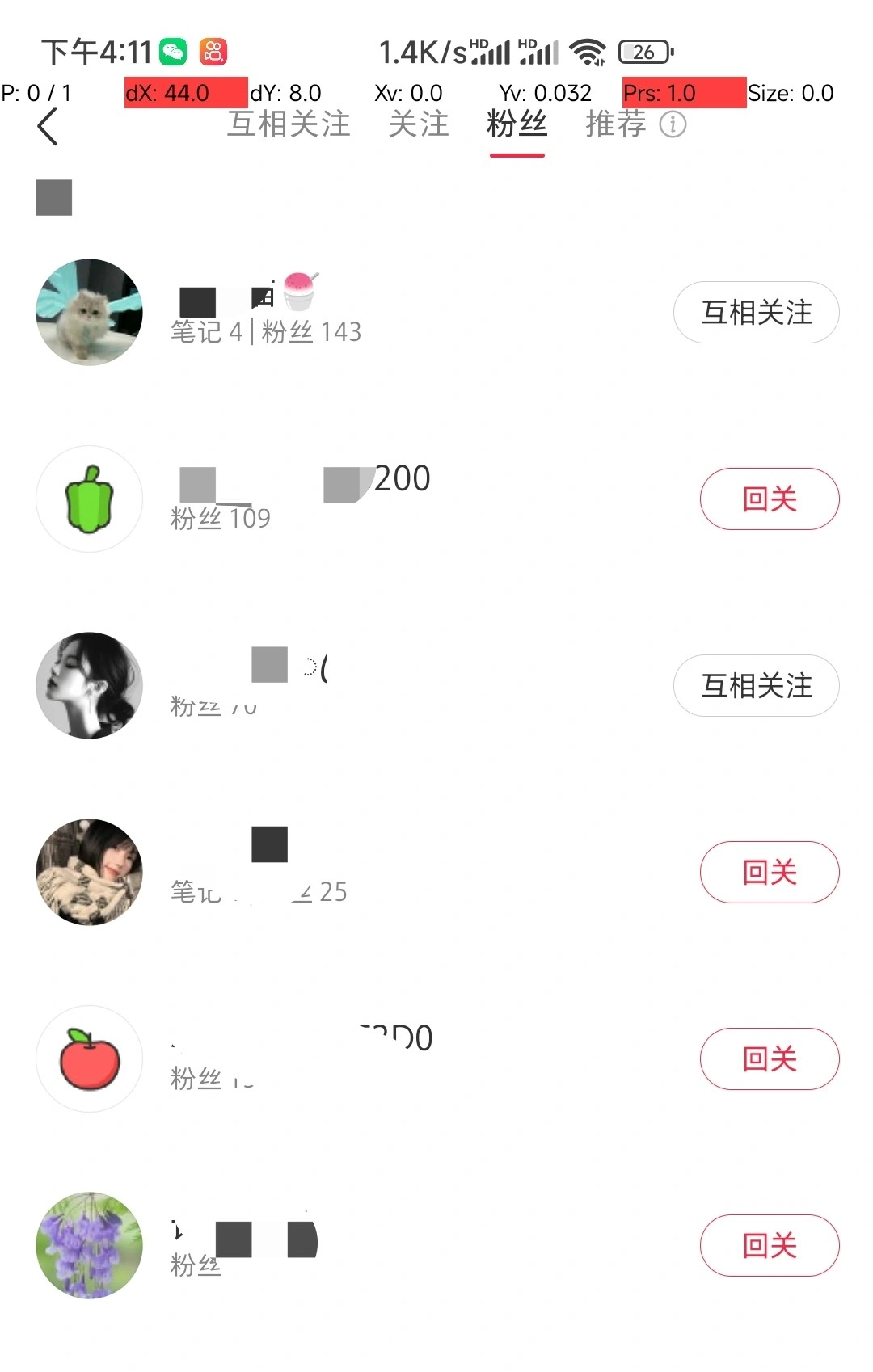Image resolution: width=873 pixels, height=1372 pixels.
Task: Follow back the user with 粉丝 25
Action: click(x=769, y=873)
